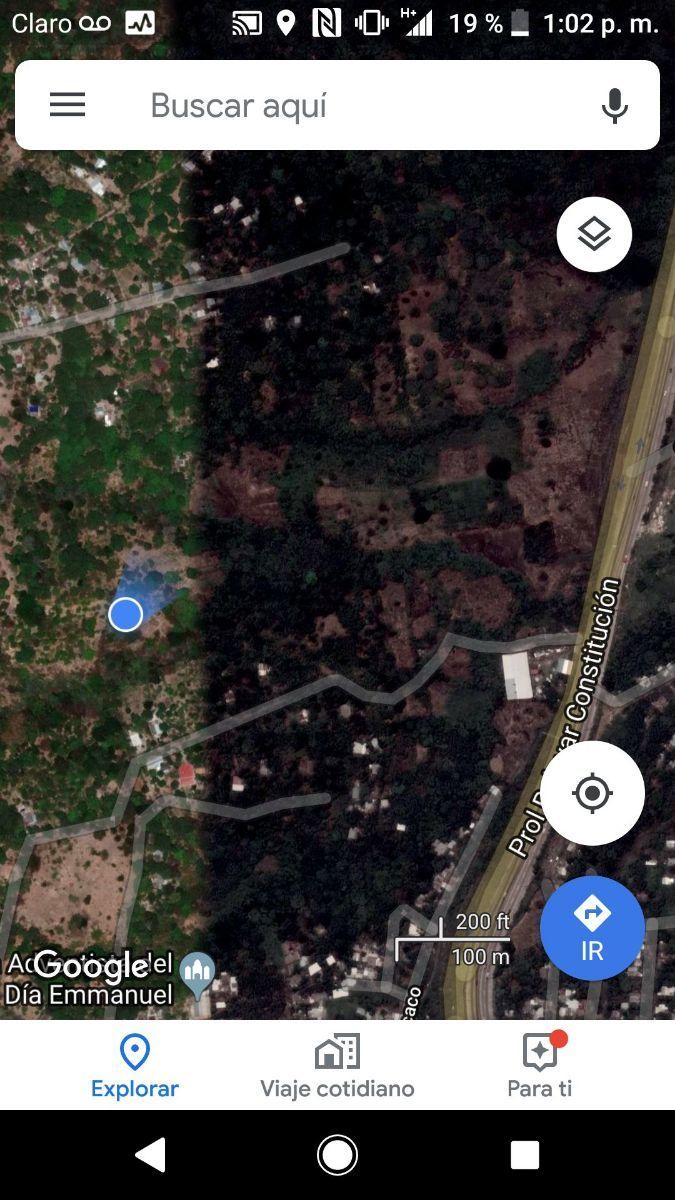The image size is (675, 1200).
Task: Go back with the system back button
Action: (x=150, y=1155)
